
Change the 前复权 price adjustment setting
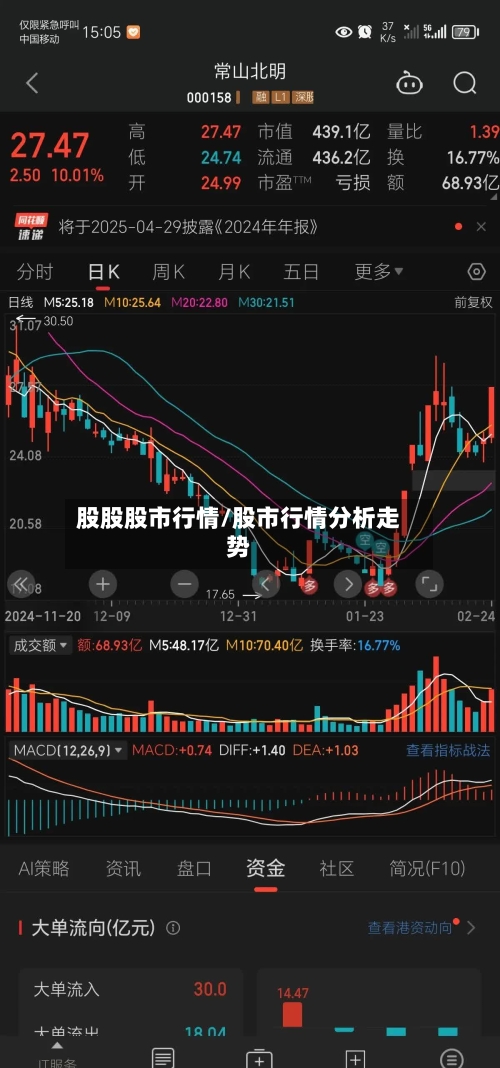473,303
